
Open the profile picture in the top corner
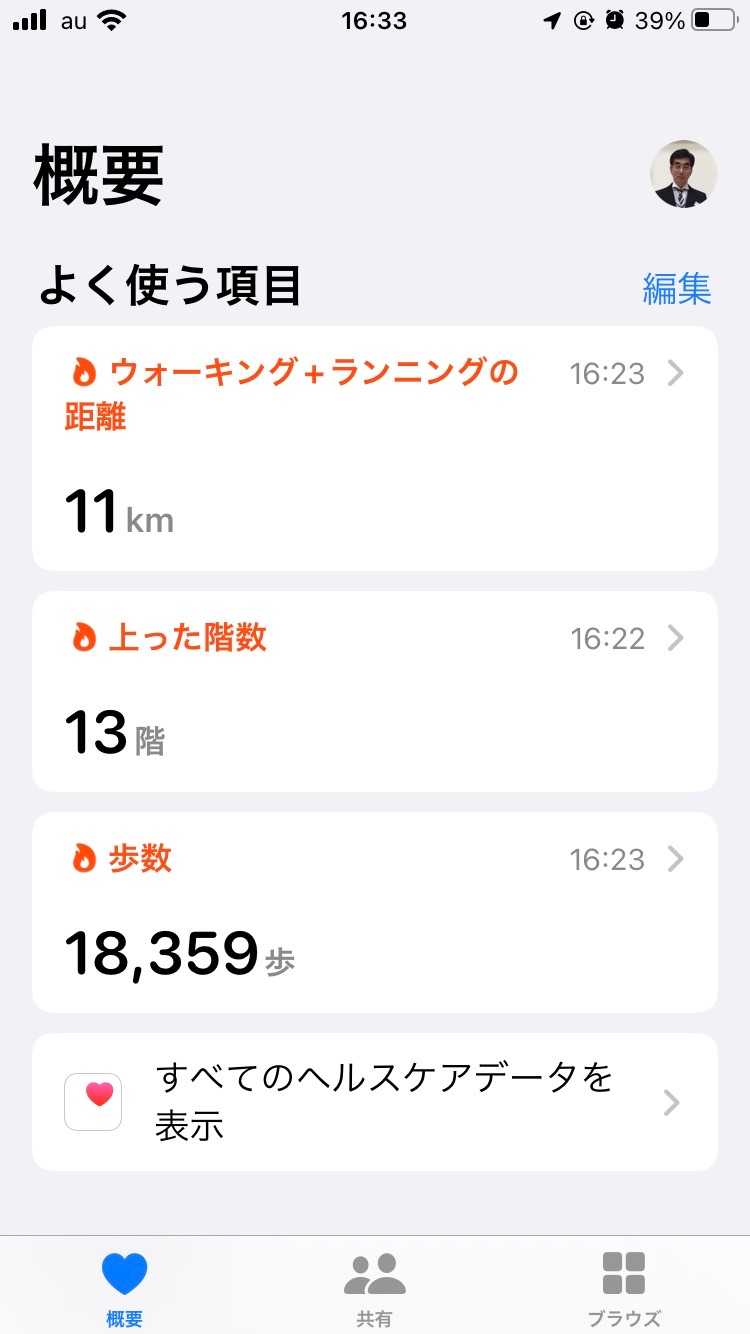click(x=684, y=174)
